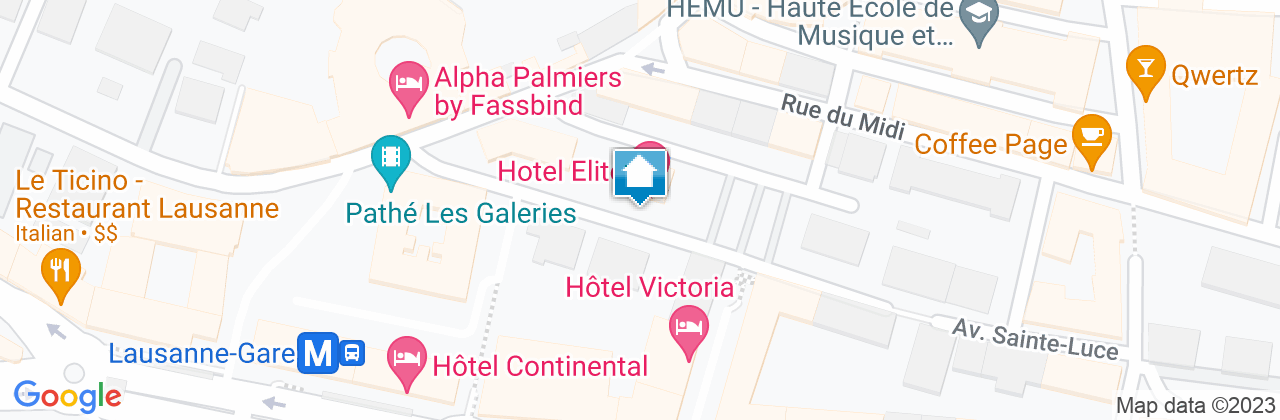Screen dimensions: 1280x420
Task: Open the Alpha Palmiers by Fassbind hotel pin
Action: pyautogui.click(x=408, y=79)
